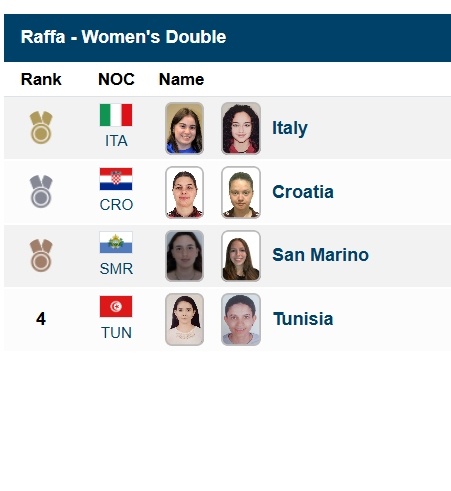
Task: Open the Italy team link
Action: 290,128
